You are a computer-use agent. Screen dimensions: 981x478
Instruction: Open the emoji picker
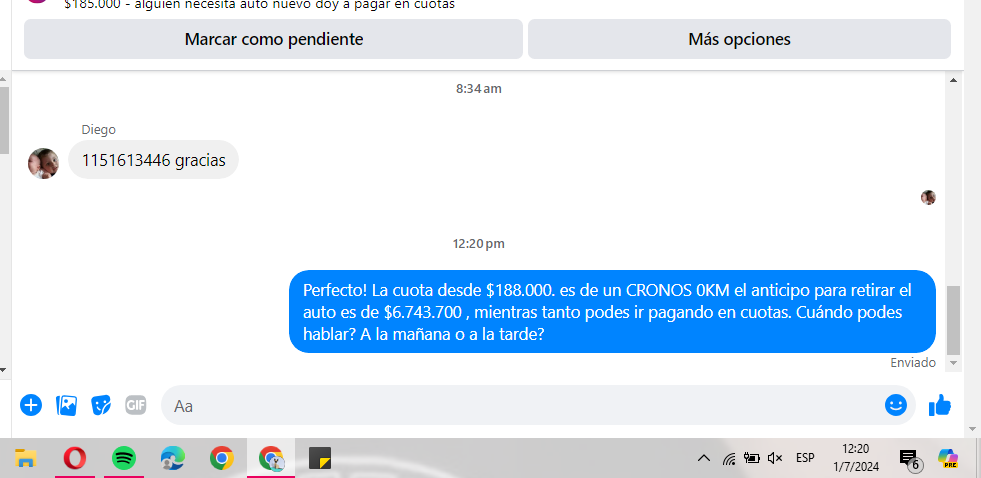[895, 405]
